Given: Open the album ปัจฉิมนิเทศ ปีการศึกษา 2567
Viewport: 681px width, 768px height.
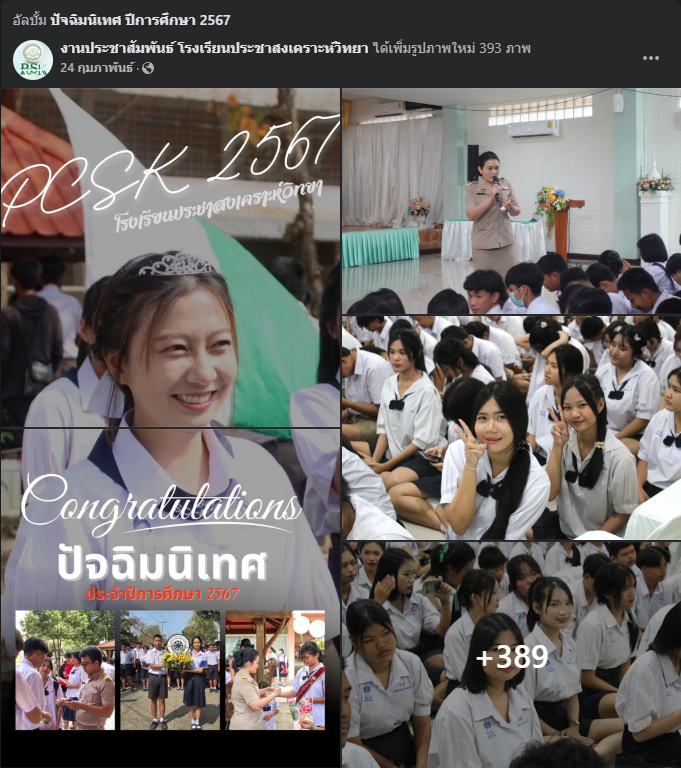Looking at the screenshot, I should coord(140,20).
